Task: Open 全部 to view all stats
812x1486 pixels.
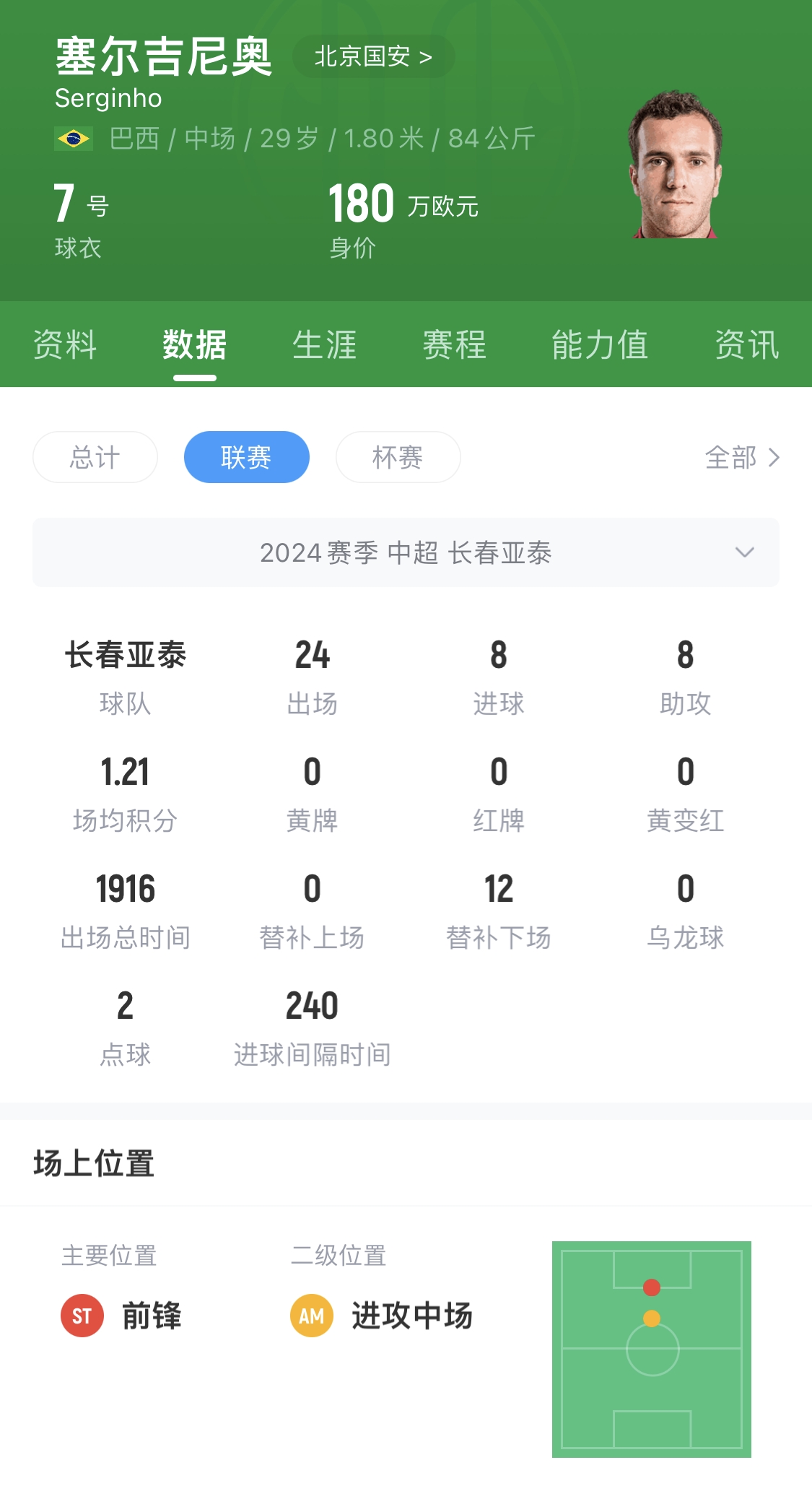Action: point(742,457)
